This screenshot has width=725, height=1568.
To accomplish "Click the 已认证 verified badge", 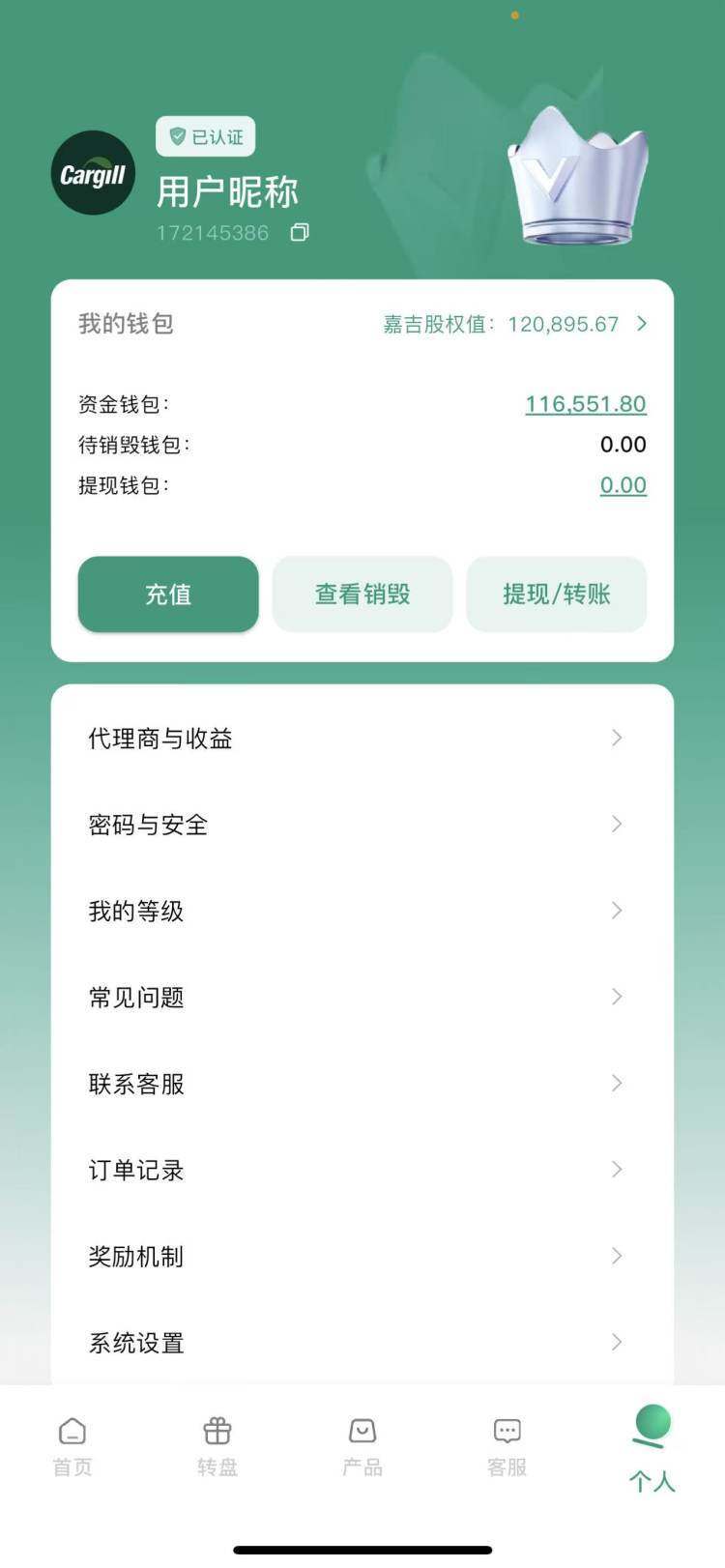I will (204, 137).
